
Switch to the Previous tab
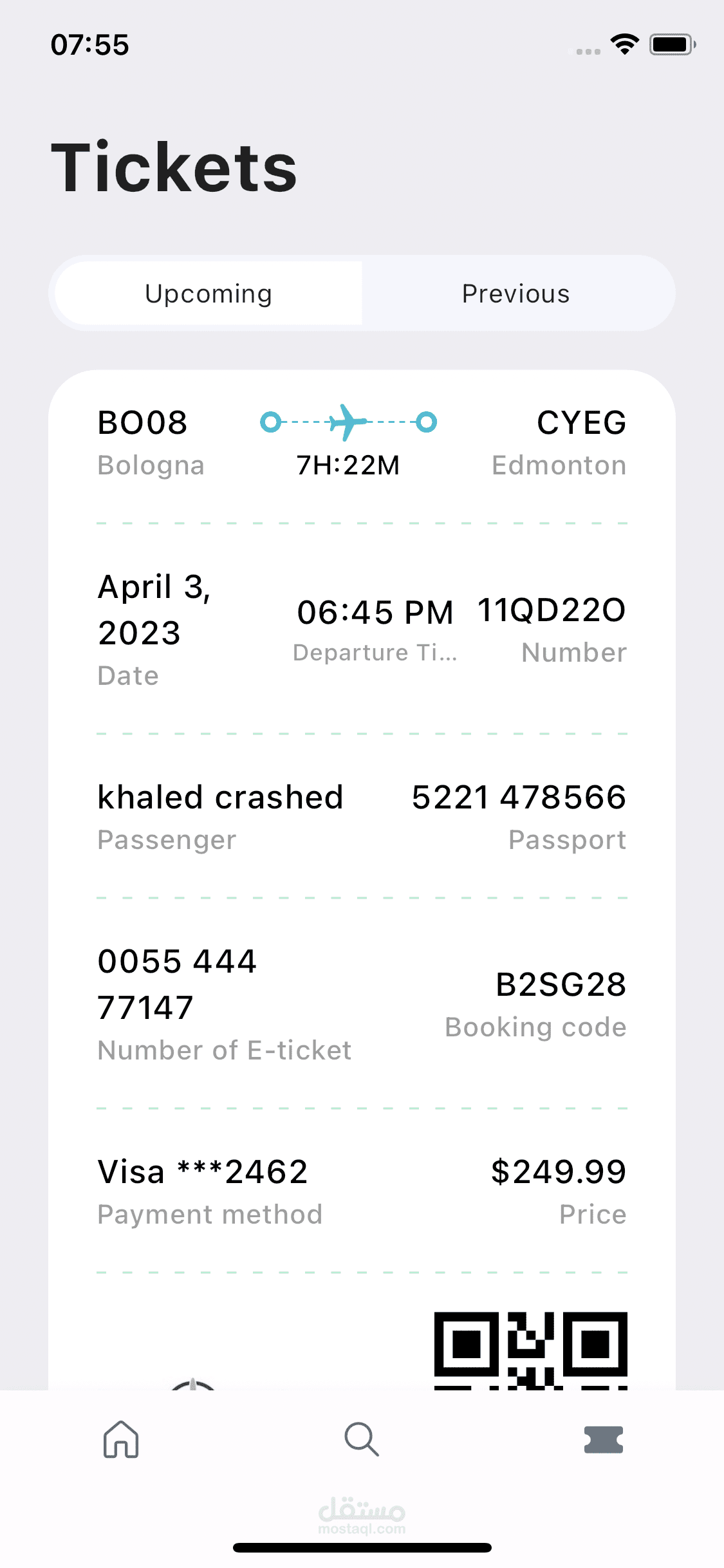click(515, 294)
